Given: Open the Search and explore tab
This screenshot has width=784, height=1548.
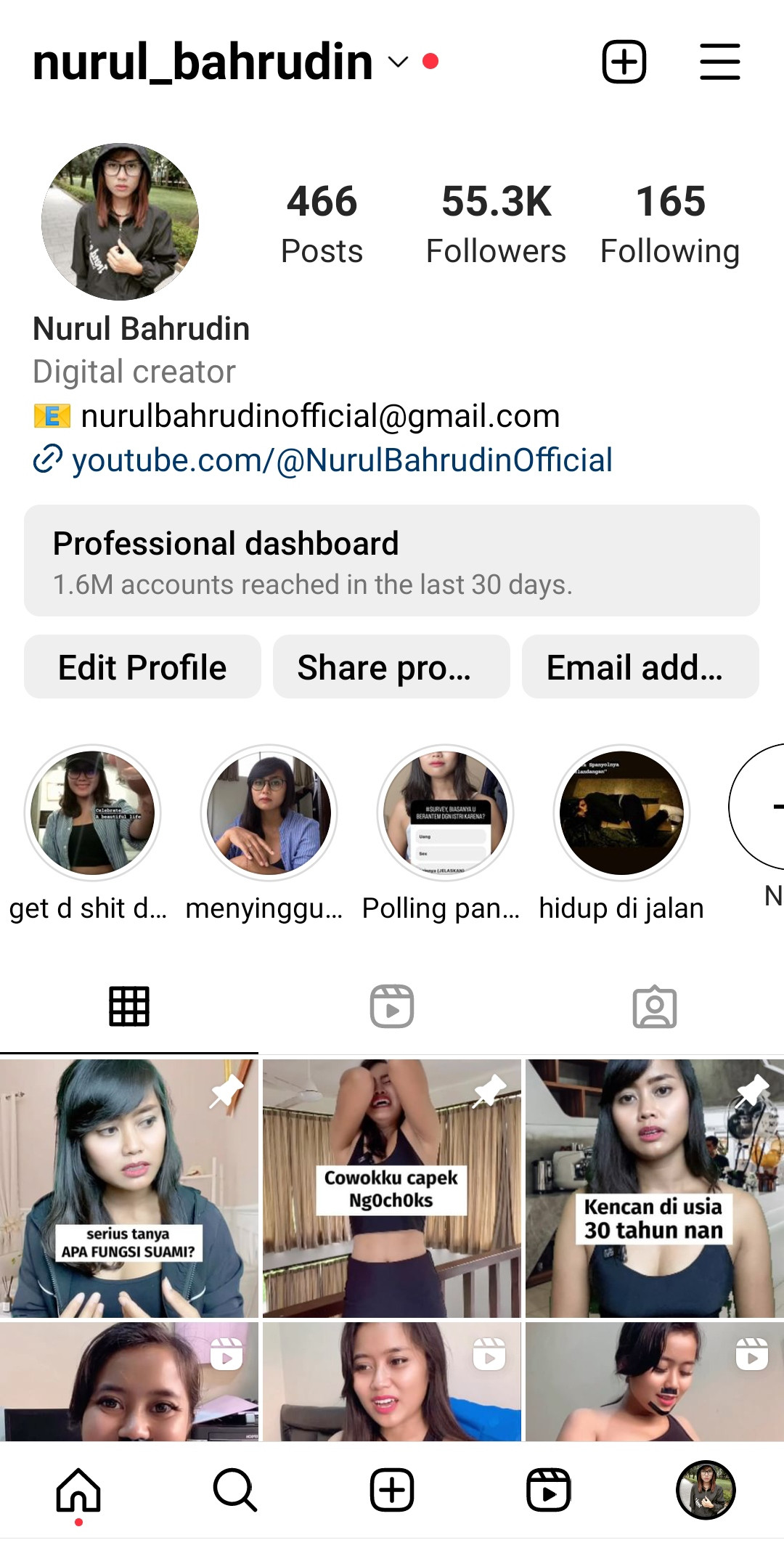Looking at the screenshot, I should [235, 1490].
